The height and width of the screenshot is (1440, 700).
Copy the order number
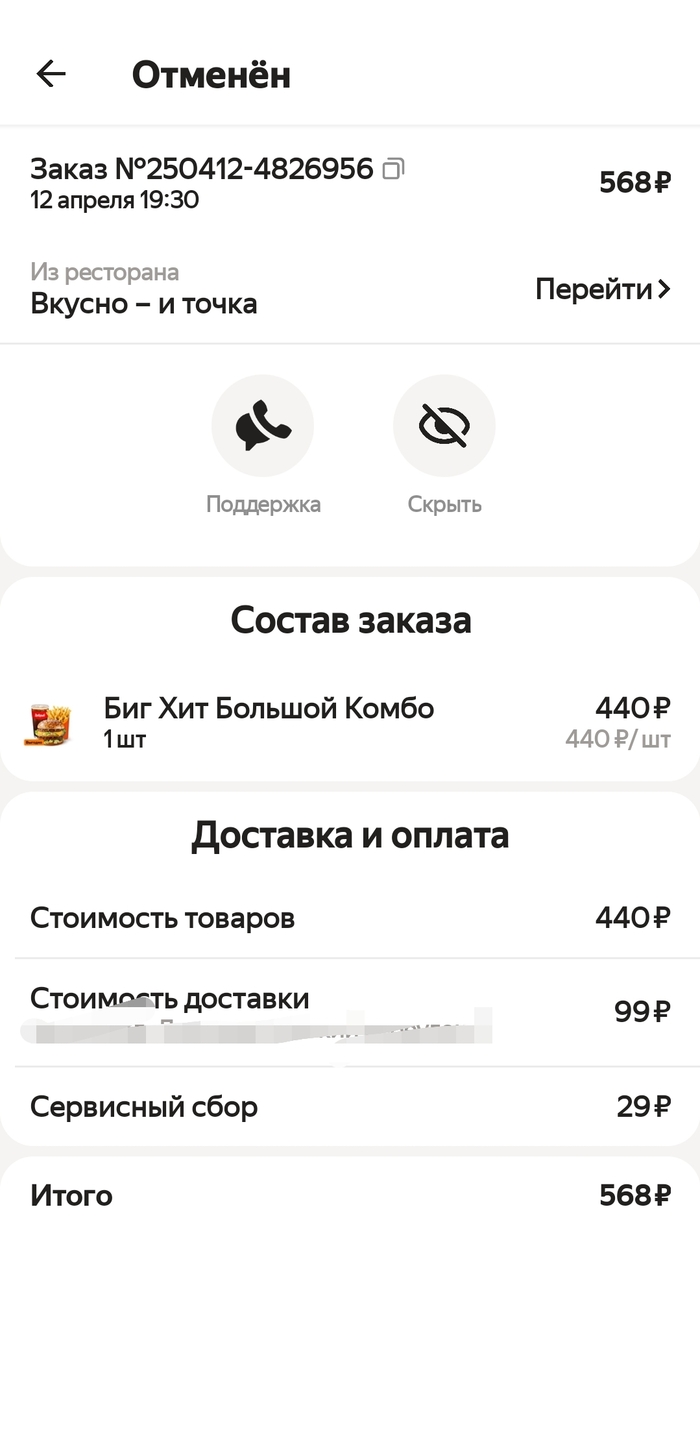[394, 169]
